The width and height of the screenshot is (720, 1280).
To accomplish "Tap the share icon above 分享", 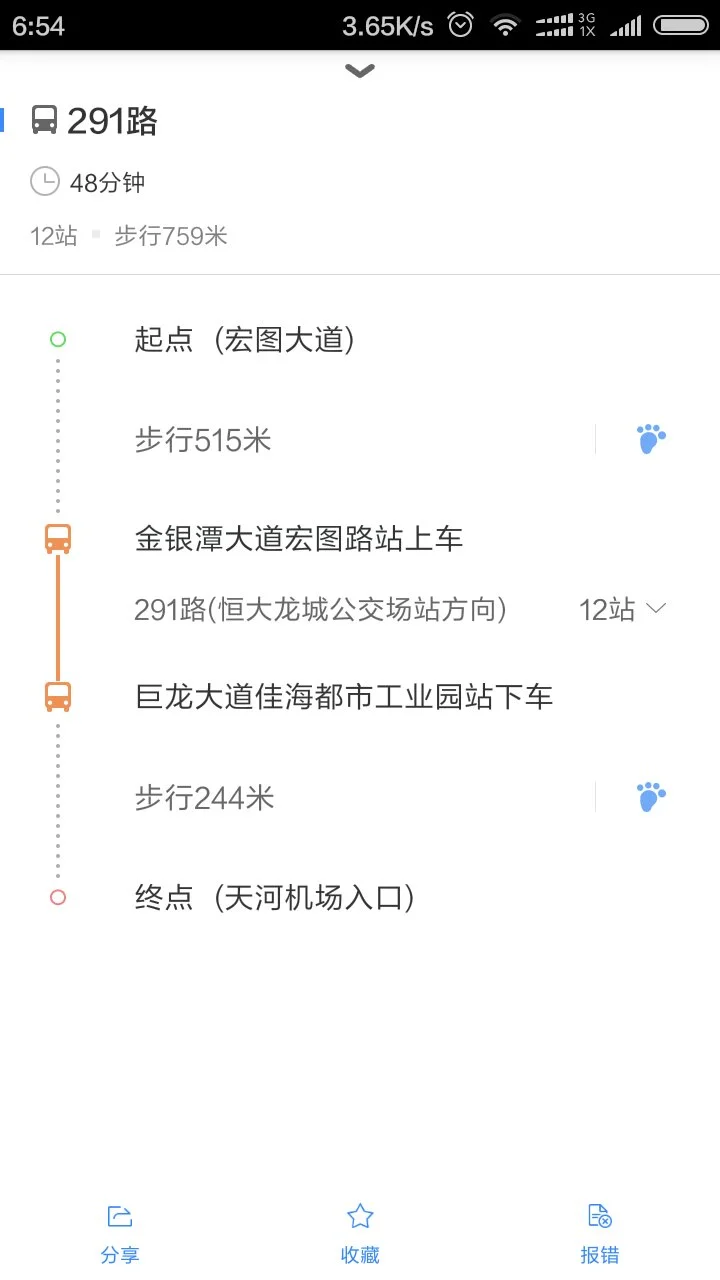I will click(120, 1215).
